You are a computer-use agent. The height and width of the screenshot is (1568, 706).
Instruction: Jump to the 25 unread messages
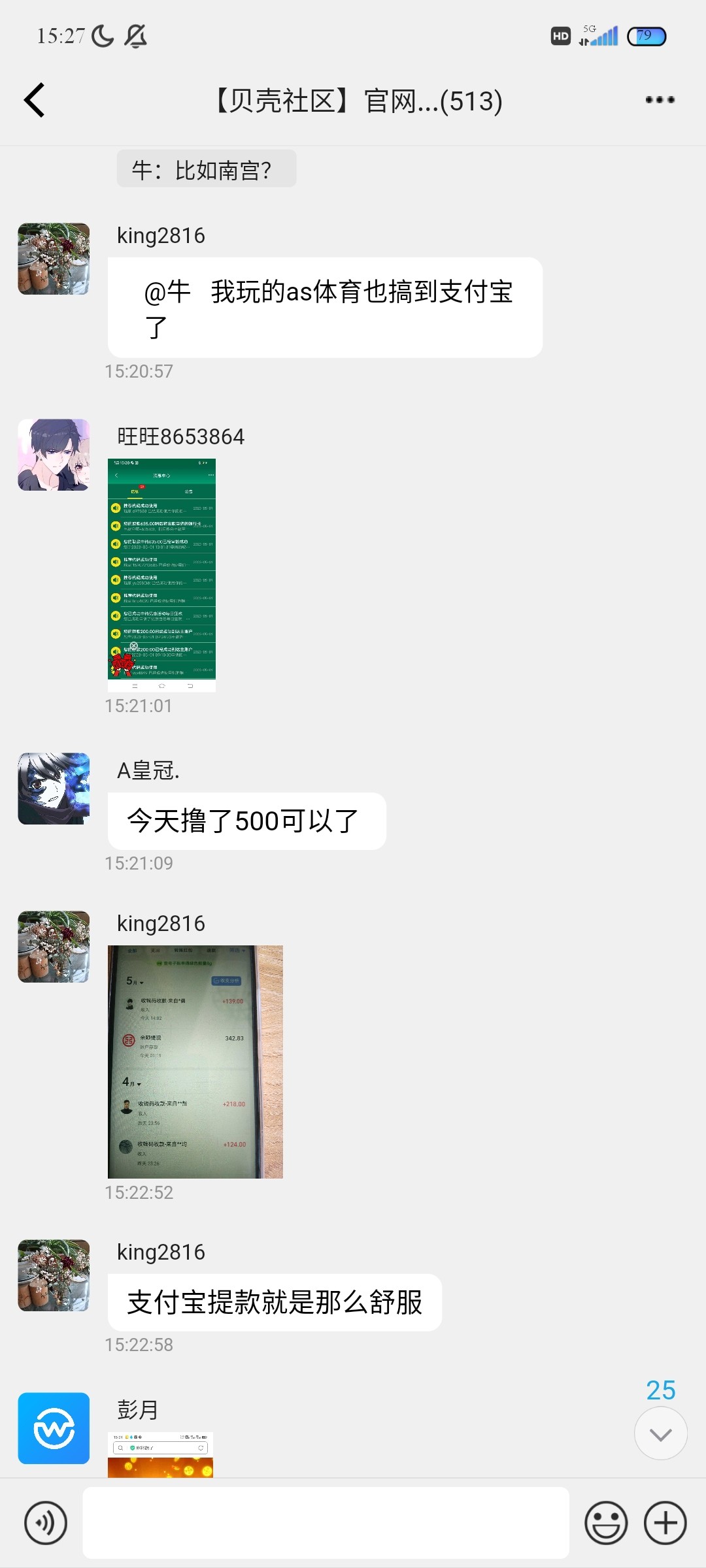click(x=660, y=1433)
